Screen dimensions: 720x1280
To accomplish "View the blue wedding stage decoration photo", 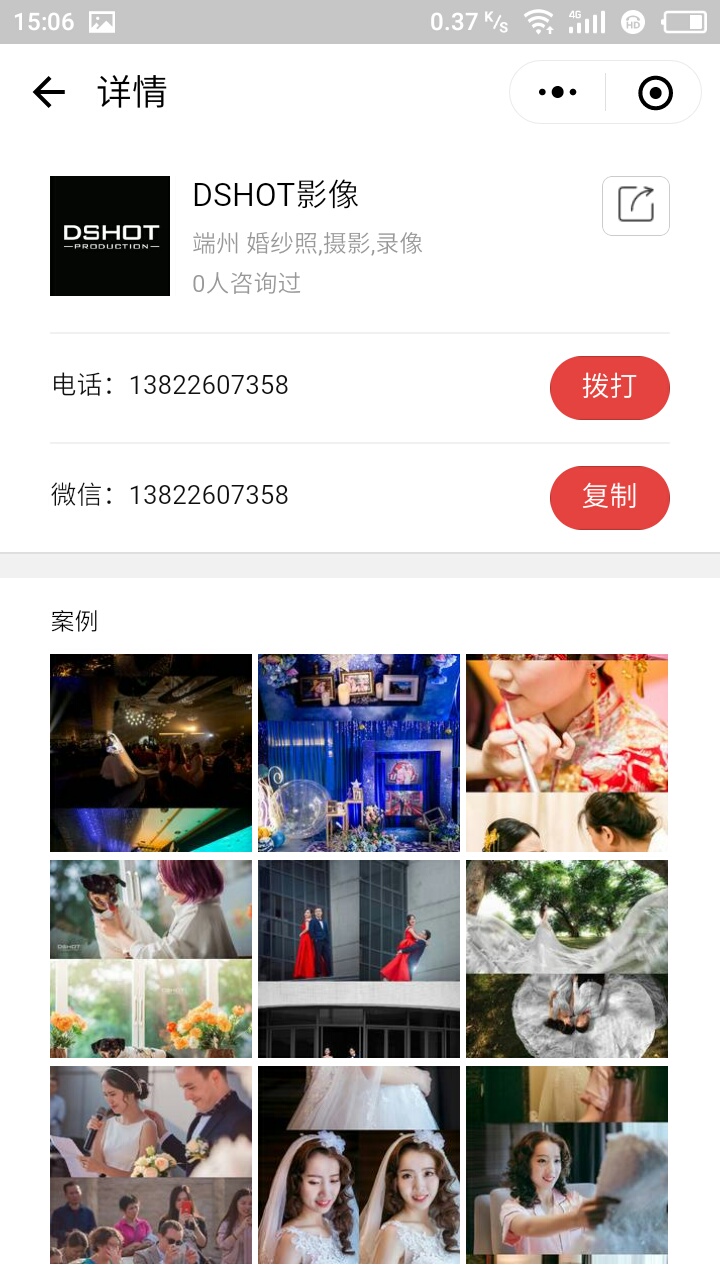I will pos(359,752).
